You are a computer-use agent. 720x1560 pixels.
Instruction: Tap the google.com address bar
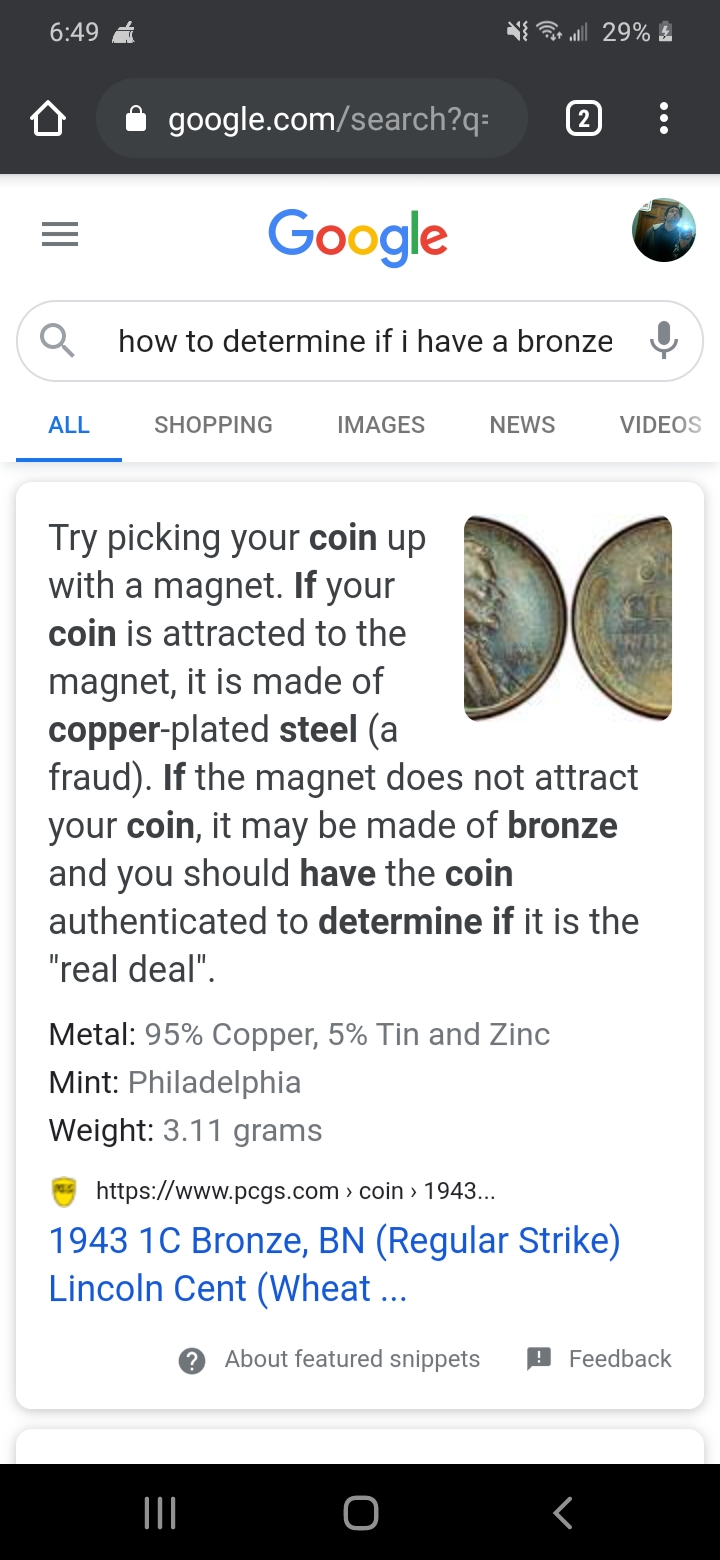point(312,120)
